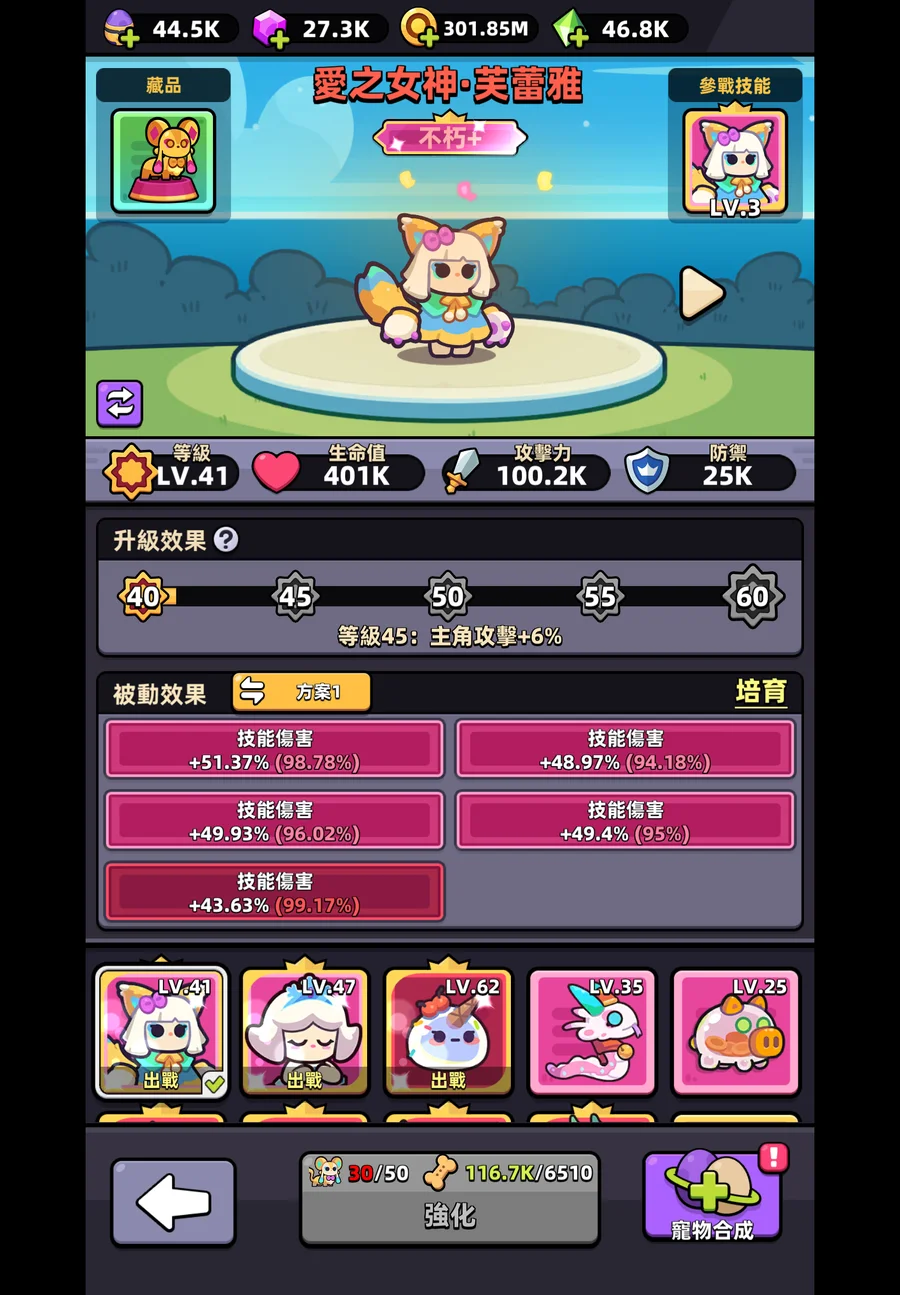Select the LV.62 pet card
The image size is (900, 1295).
(448, 1032)
